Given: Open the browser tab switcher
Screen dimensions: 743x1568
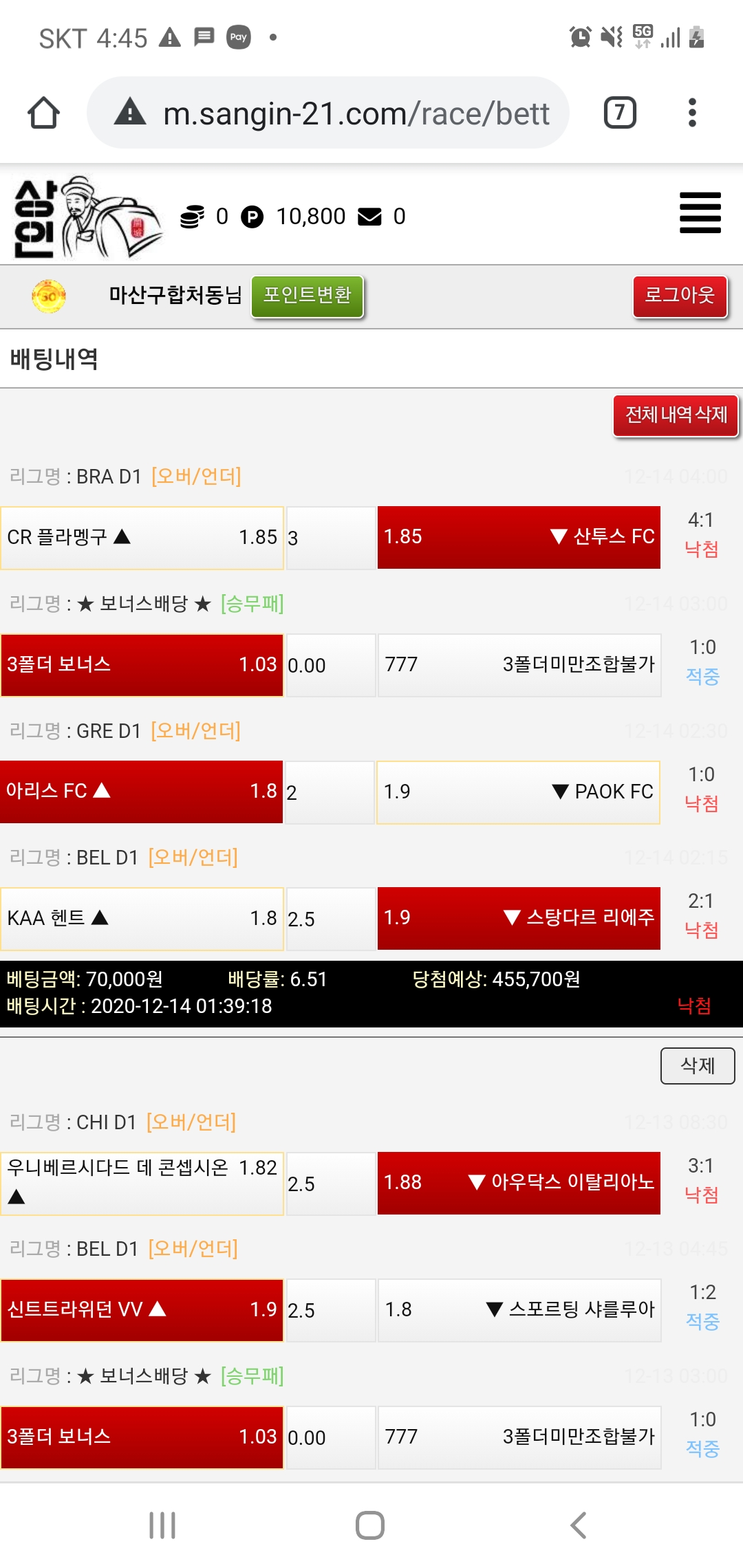Looking at the screenshot, I should 620,113.
